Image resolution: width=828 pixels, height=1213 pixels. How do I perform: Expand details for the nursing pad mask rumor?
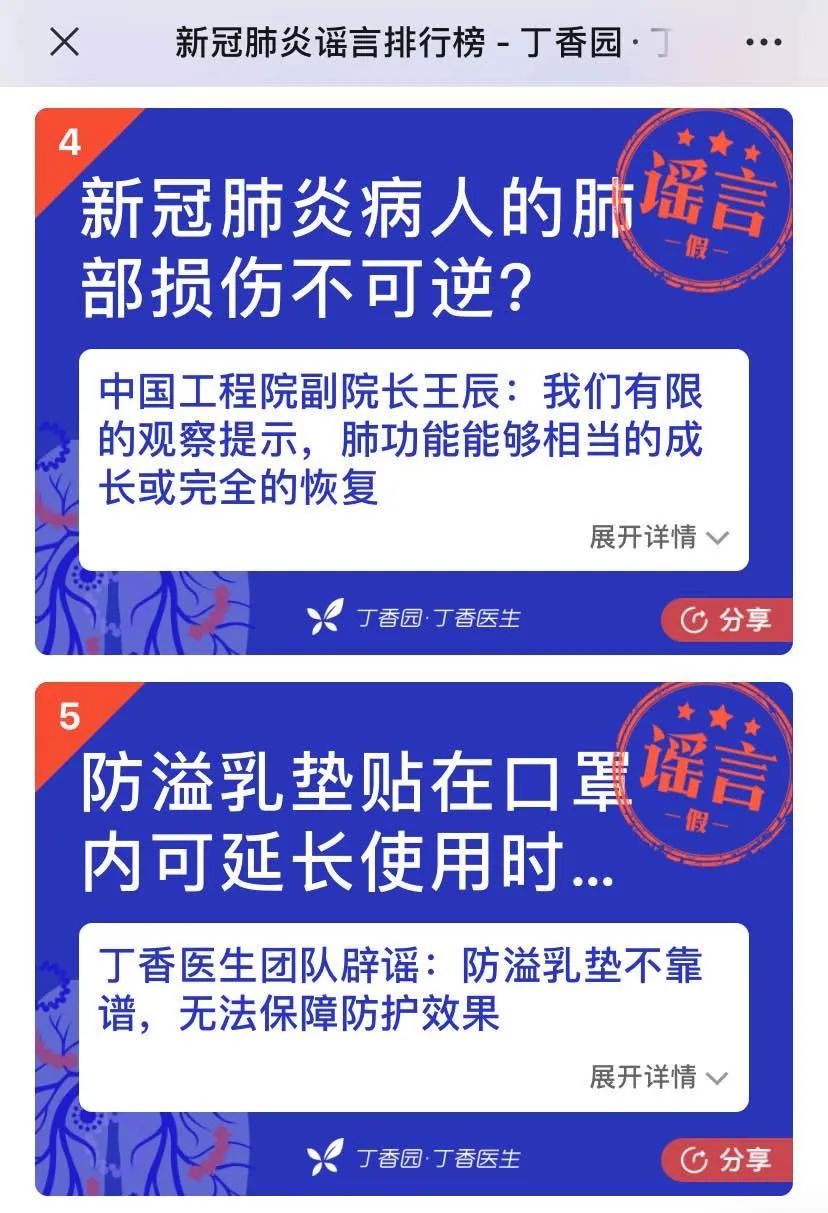click(x=658, y=1077)
